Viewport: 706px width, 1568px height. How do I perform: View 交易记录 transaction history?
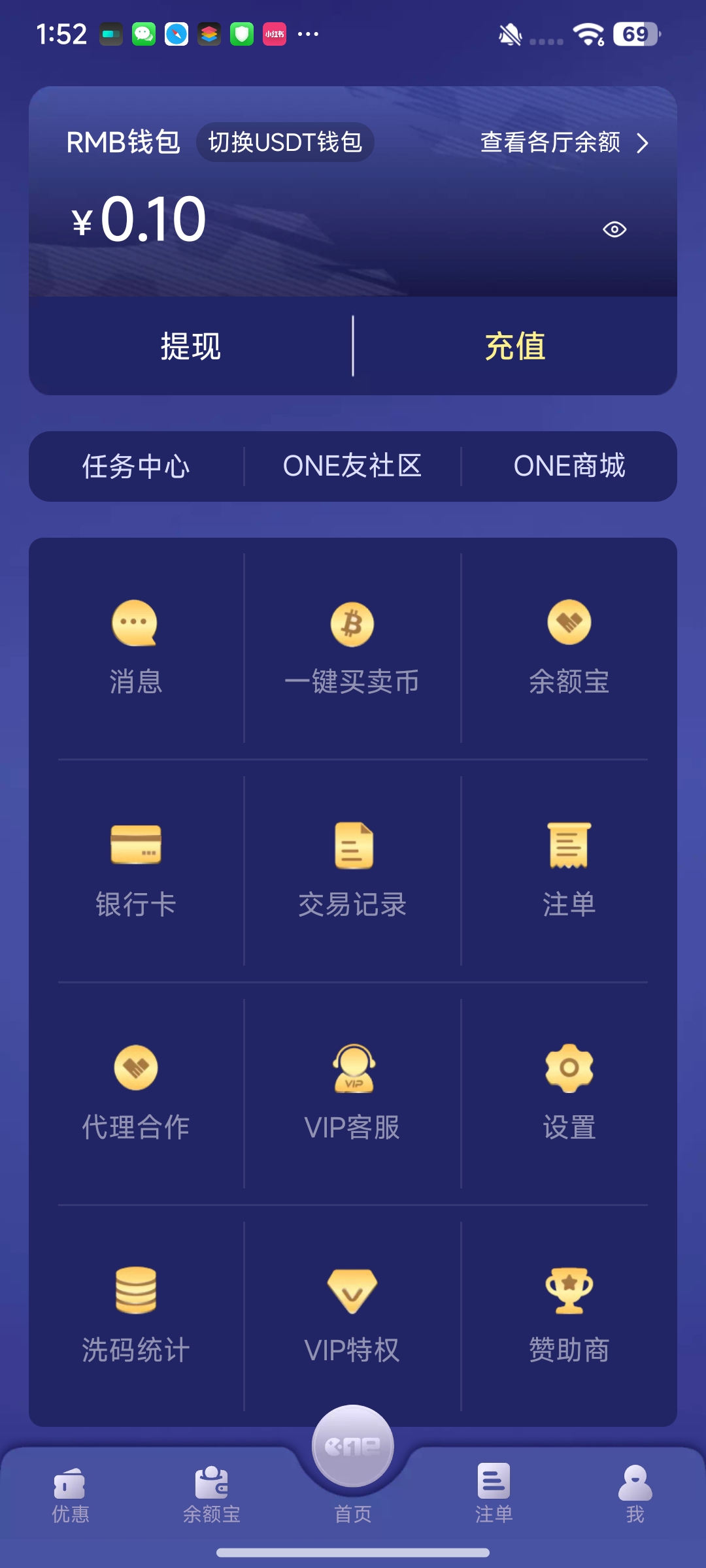pos(352,869)
